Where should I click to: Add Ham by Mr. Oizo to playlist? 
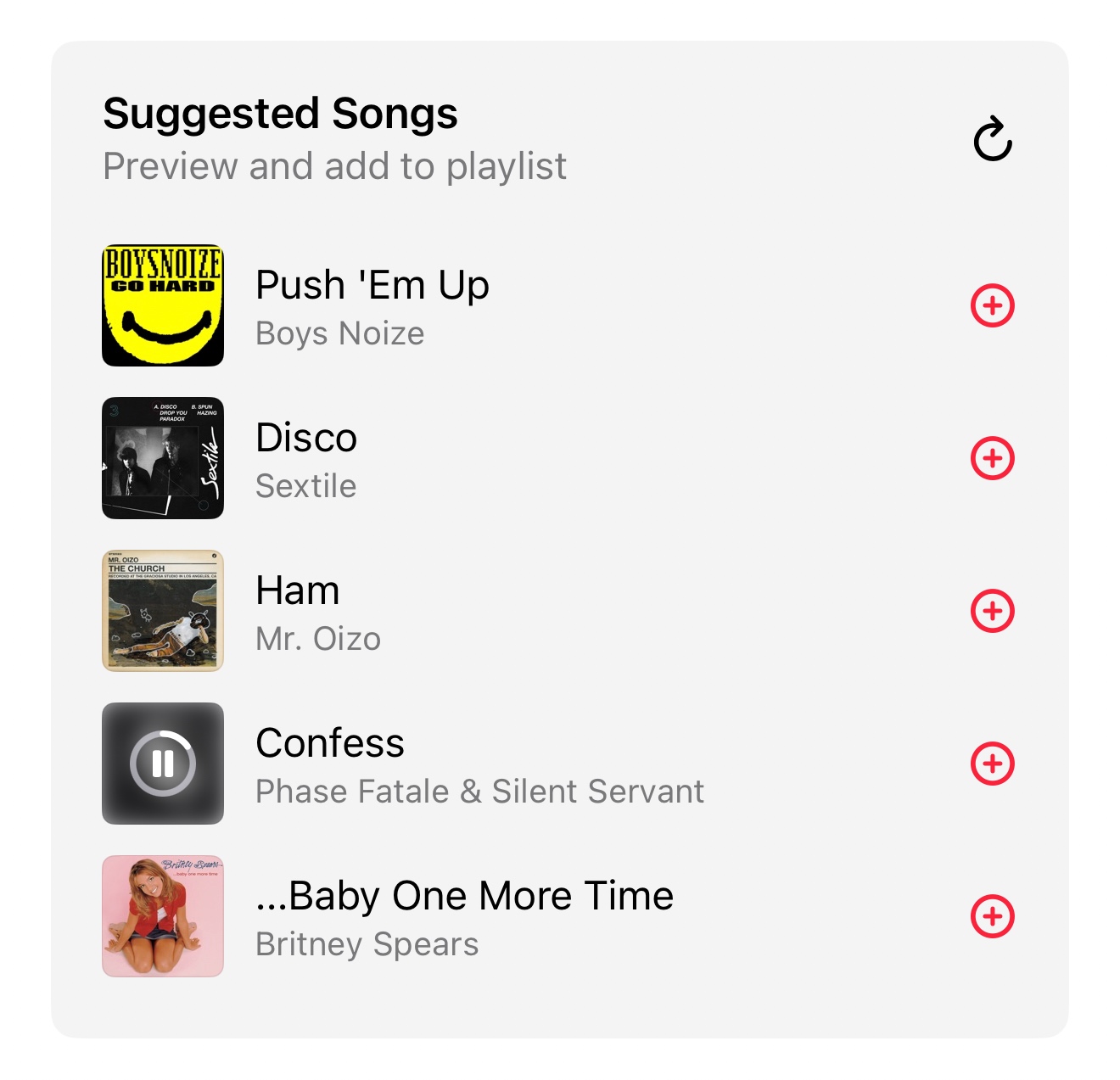[992, 611]
